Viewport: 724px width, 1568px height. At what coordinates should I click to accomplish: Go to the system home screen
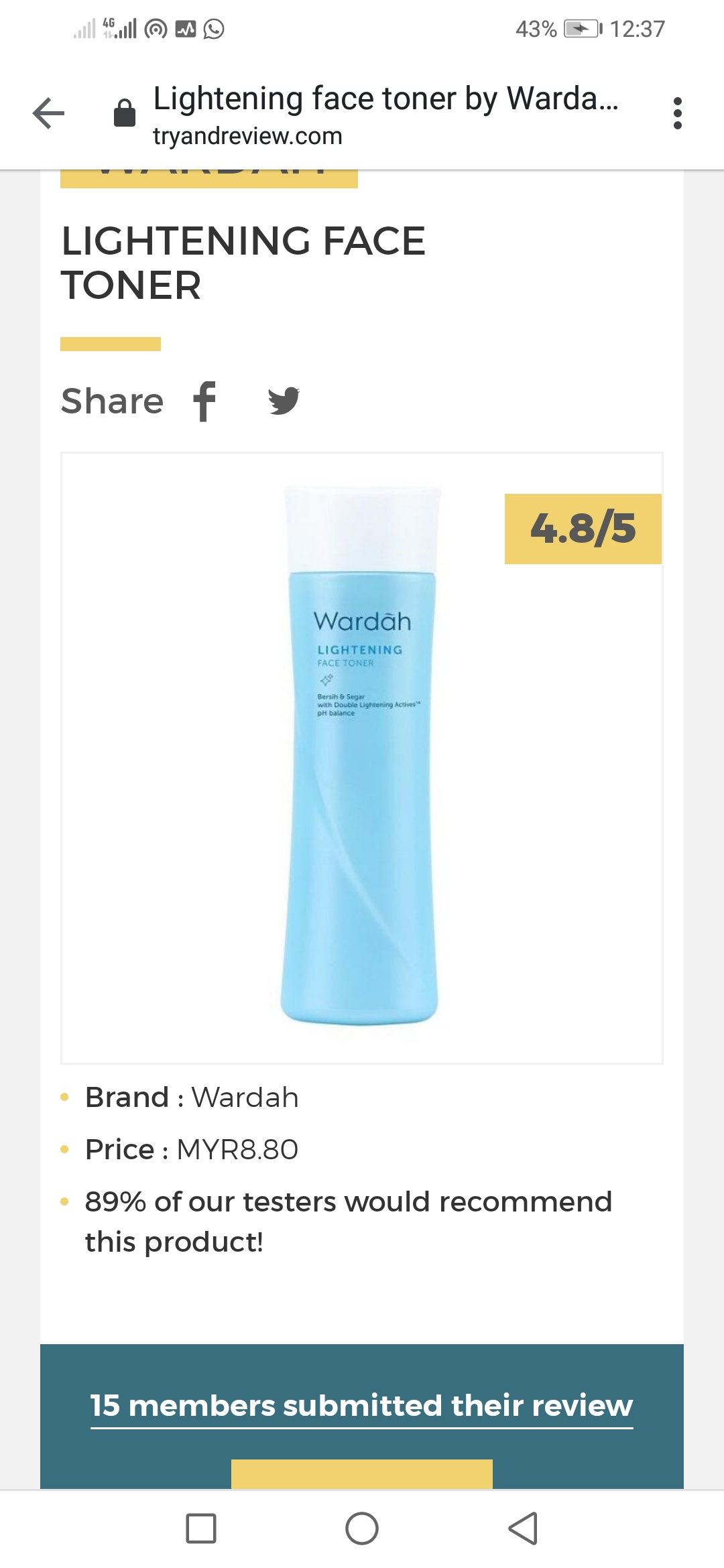[x=362, y=1528]
